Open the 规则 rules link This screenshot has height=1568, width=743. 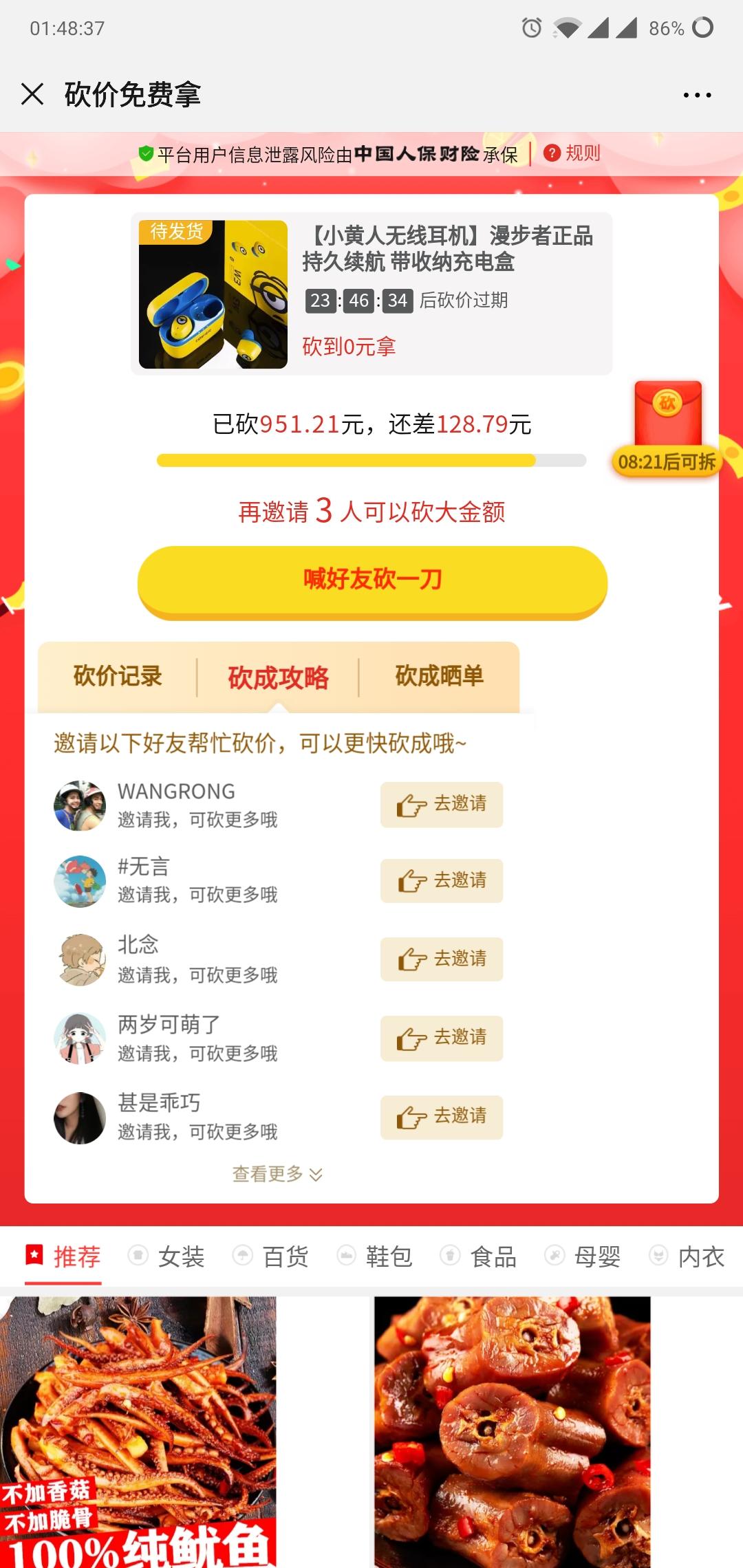pos(573,153)
